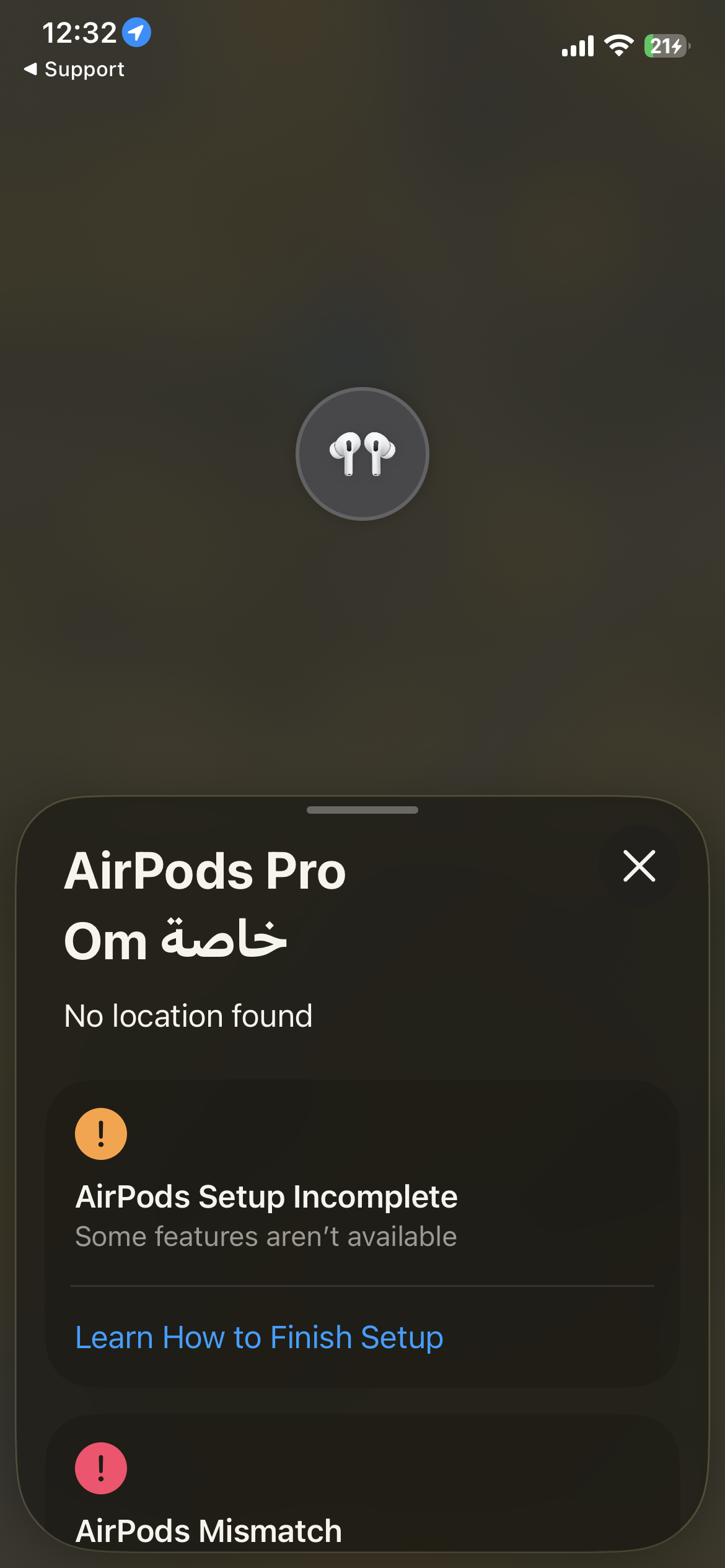Open Learn How to Finish Setup link
Screen dimensions: 725x1568
click(x=259, y=1338)
